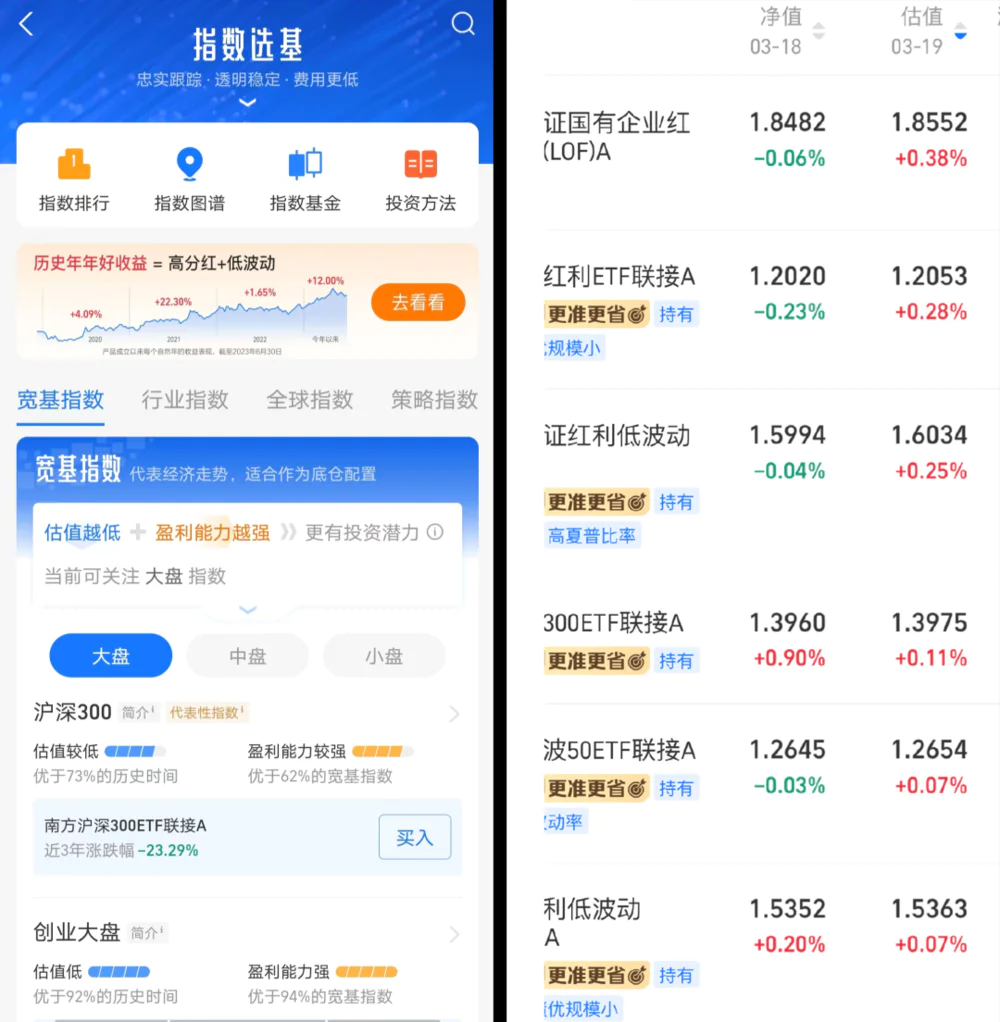1000x1022 pixels.
Task: Open 投资方法 shortcut
Action: [x=420, y=180]
